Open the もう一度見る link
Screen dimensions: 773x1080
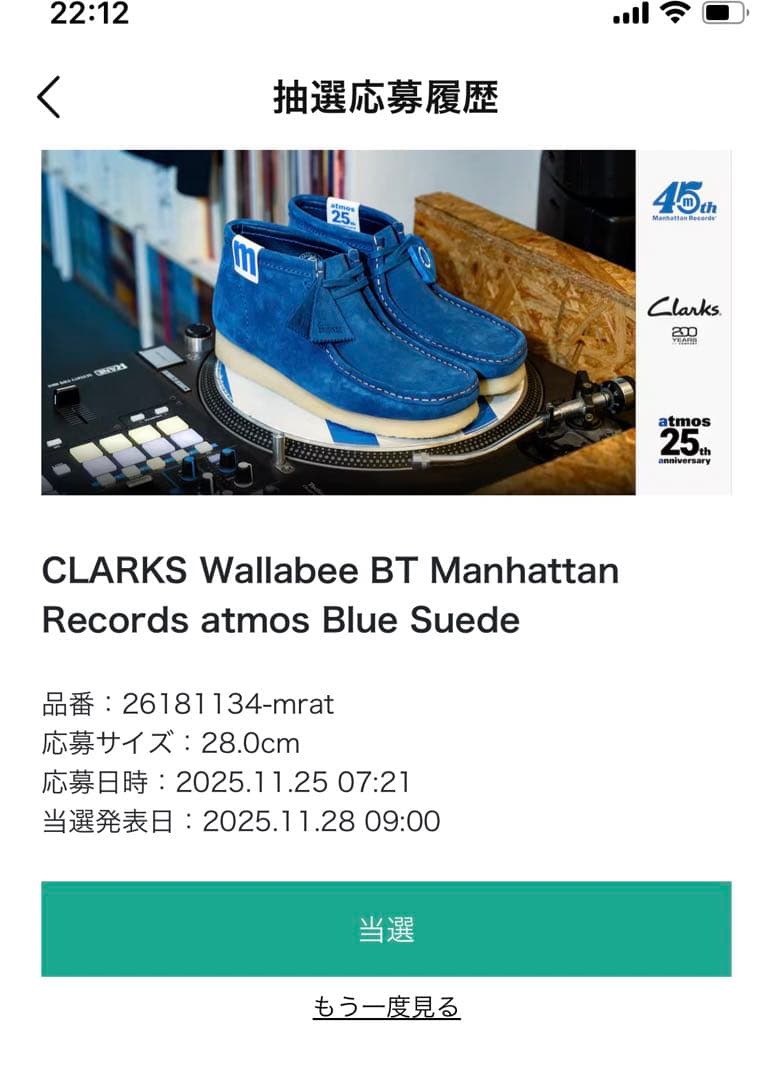click(x=386, y=1007)
